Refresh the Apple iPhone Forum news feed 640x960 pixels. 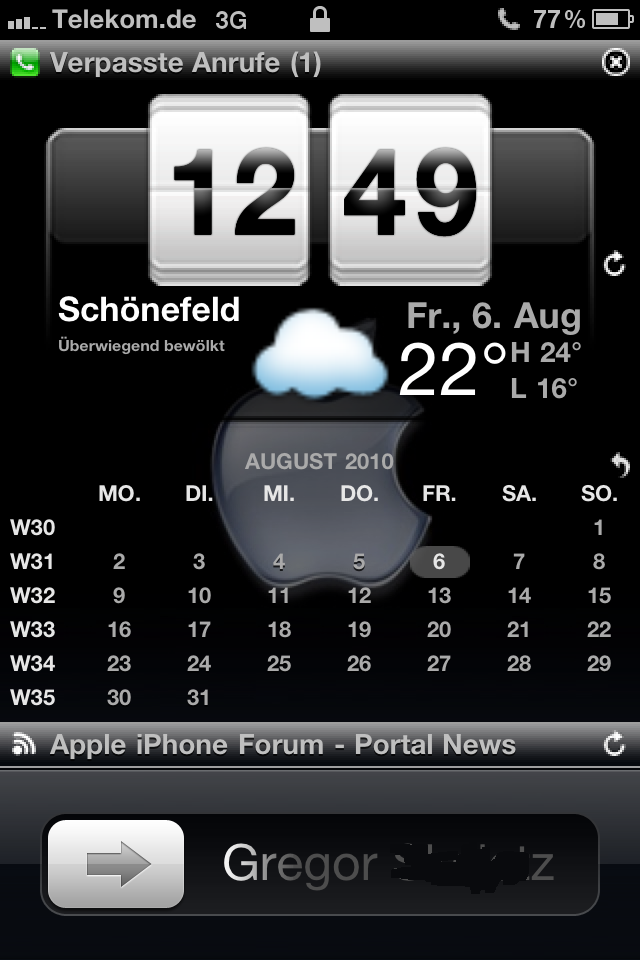pyautogui.click(x=615, y=744)
